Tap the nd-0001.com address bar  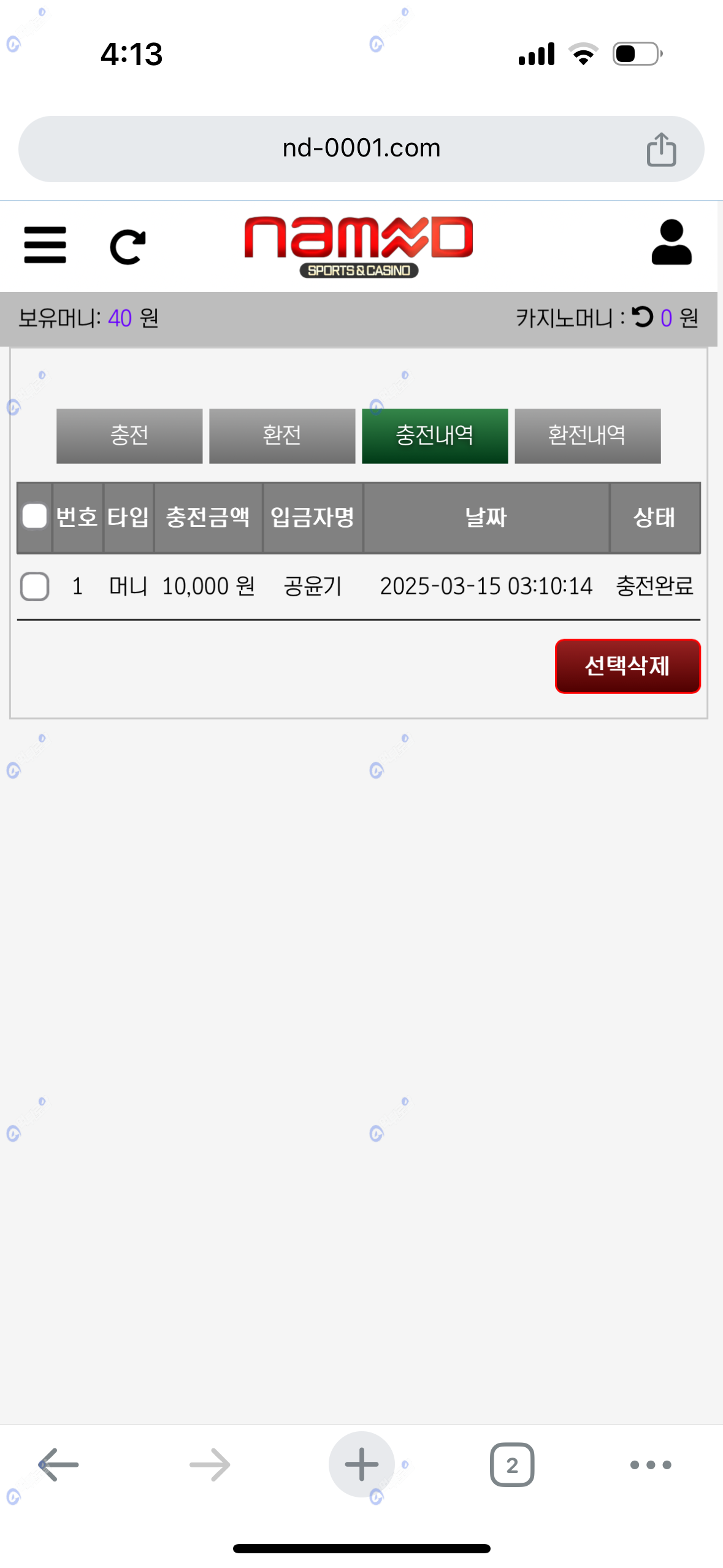tap(361, 148)
